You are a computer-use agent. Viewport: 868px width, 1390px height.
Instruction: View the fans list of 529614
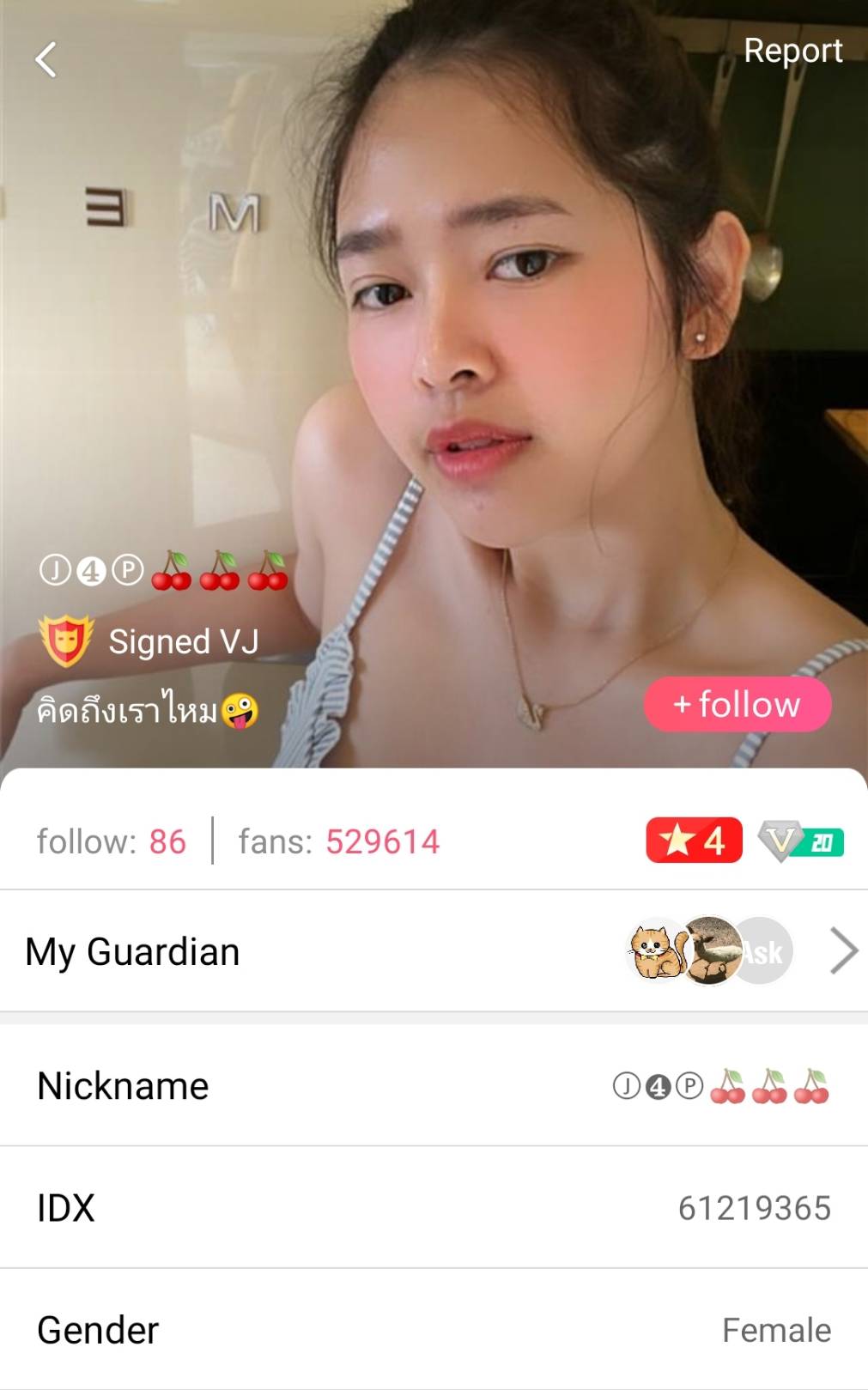tap(339, 841)
